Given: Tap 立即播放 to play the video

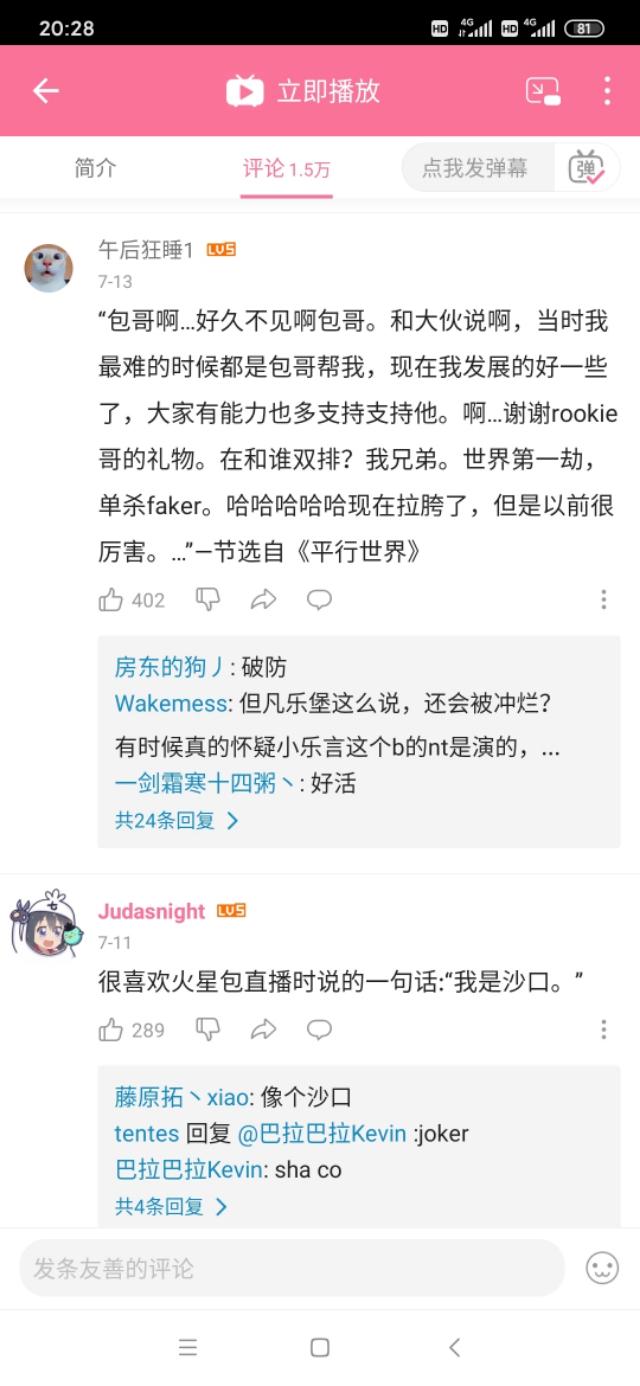Looking at the screenshot, I should (303, 91).
